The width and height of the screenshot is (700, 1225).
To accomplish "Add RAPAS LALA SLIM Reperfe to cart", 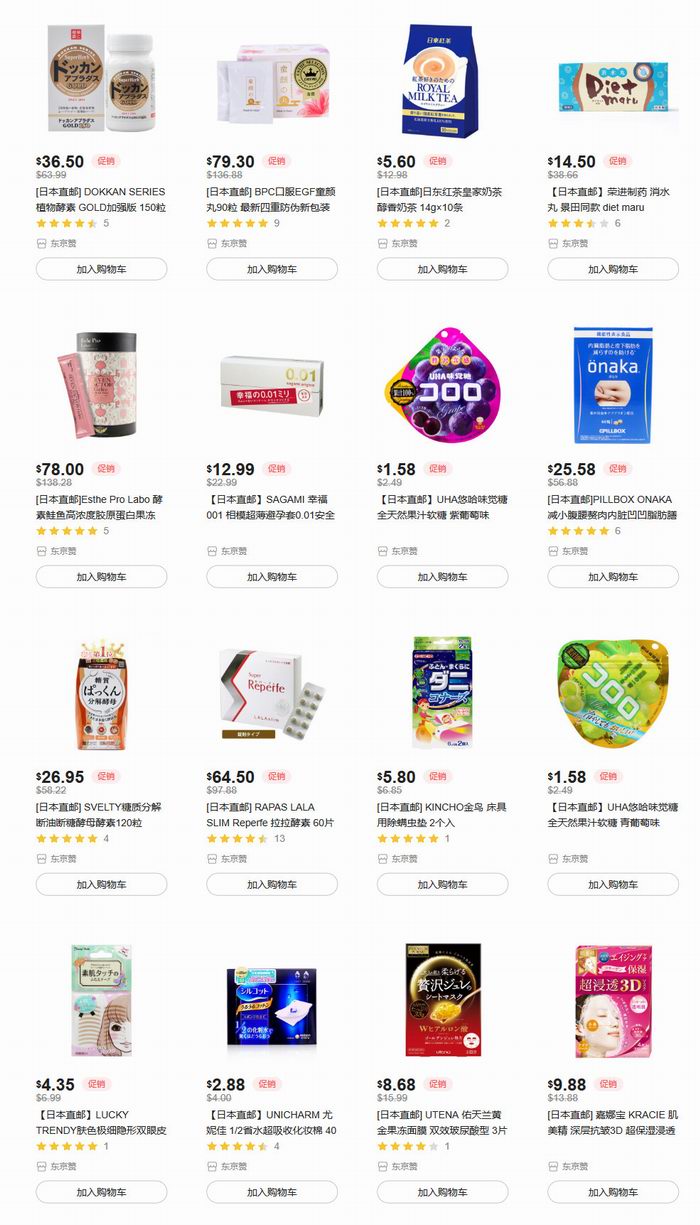I will (x=272, y=884).
